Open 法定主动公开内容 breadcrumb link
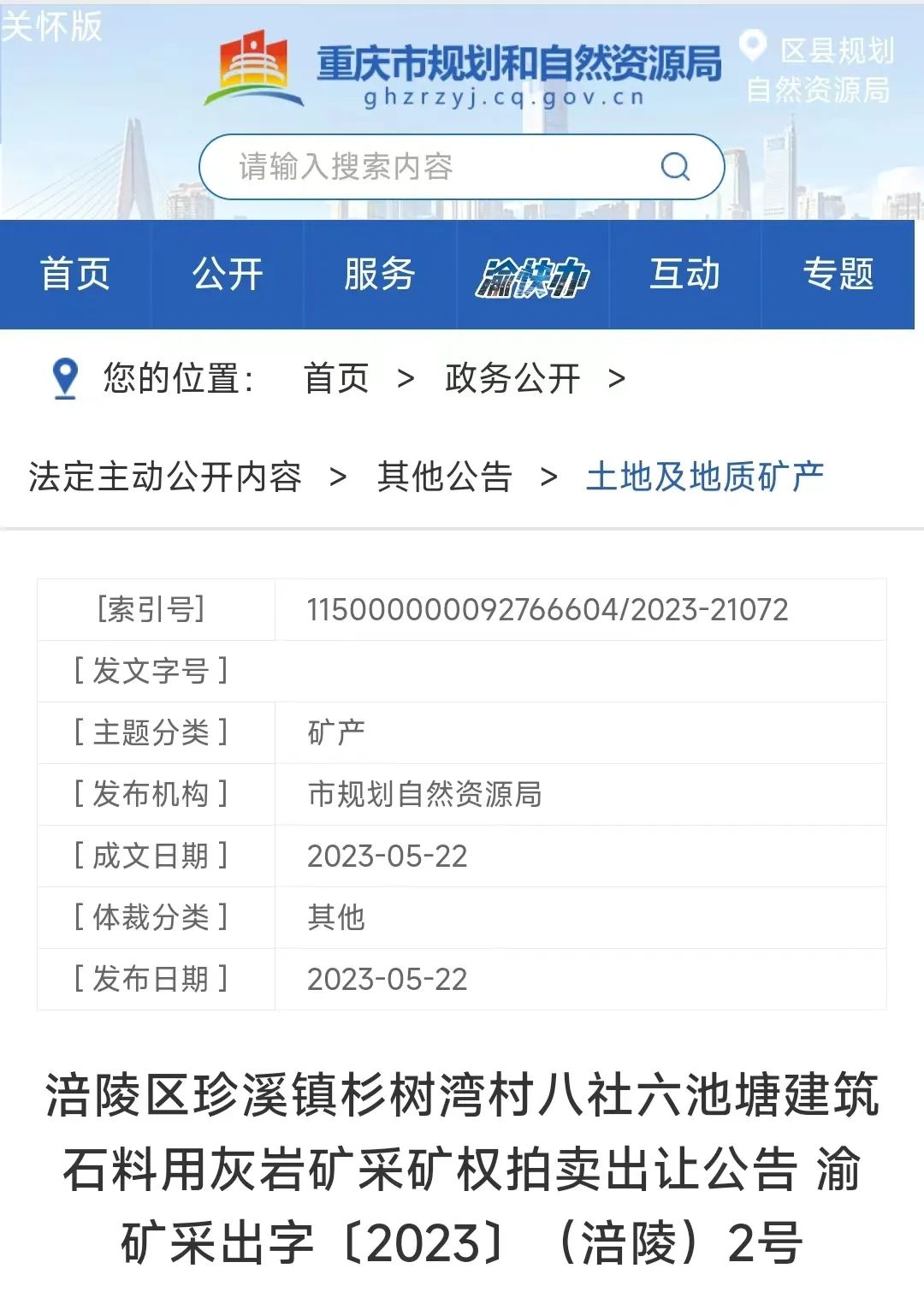924x1292 pixels. coord(165,477)
